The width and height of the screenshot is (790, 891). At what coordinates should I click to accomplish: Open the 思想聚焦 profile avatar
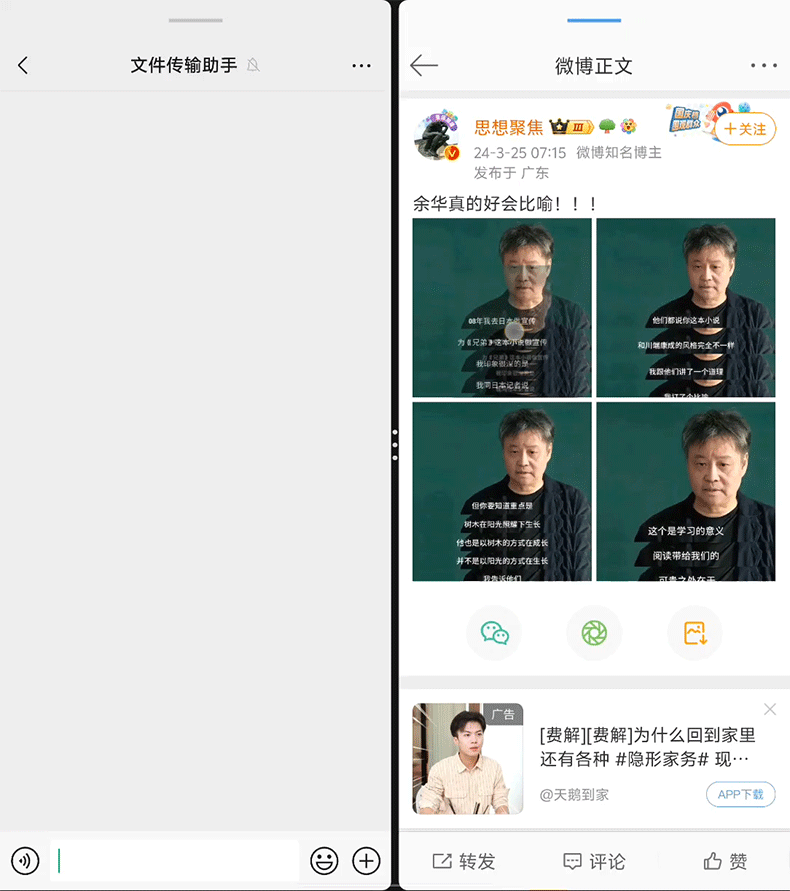tap(438, 137)
